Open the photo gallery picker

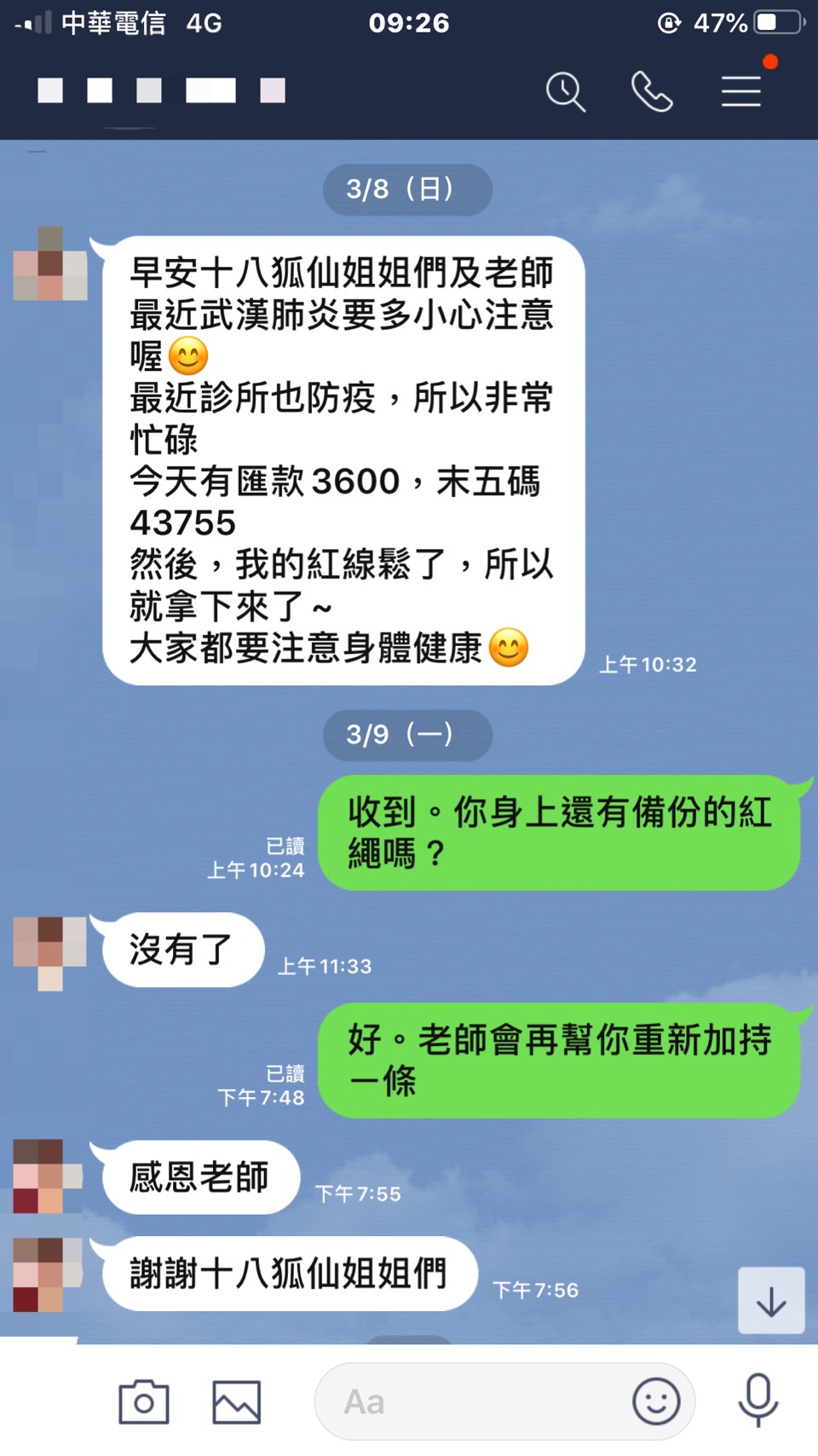(236, 1402)
